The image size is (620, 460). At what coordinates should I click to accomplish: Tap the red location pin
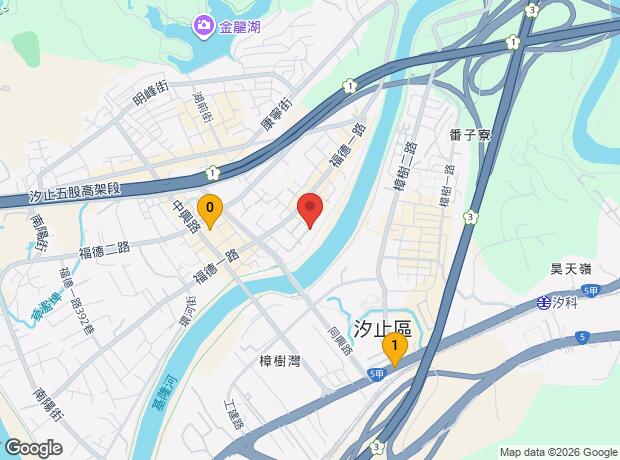point(310,208)
